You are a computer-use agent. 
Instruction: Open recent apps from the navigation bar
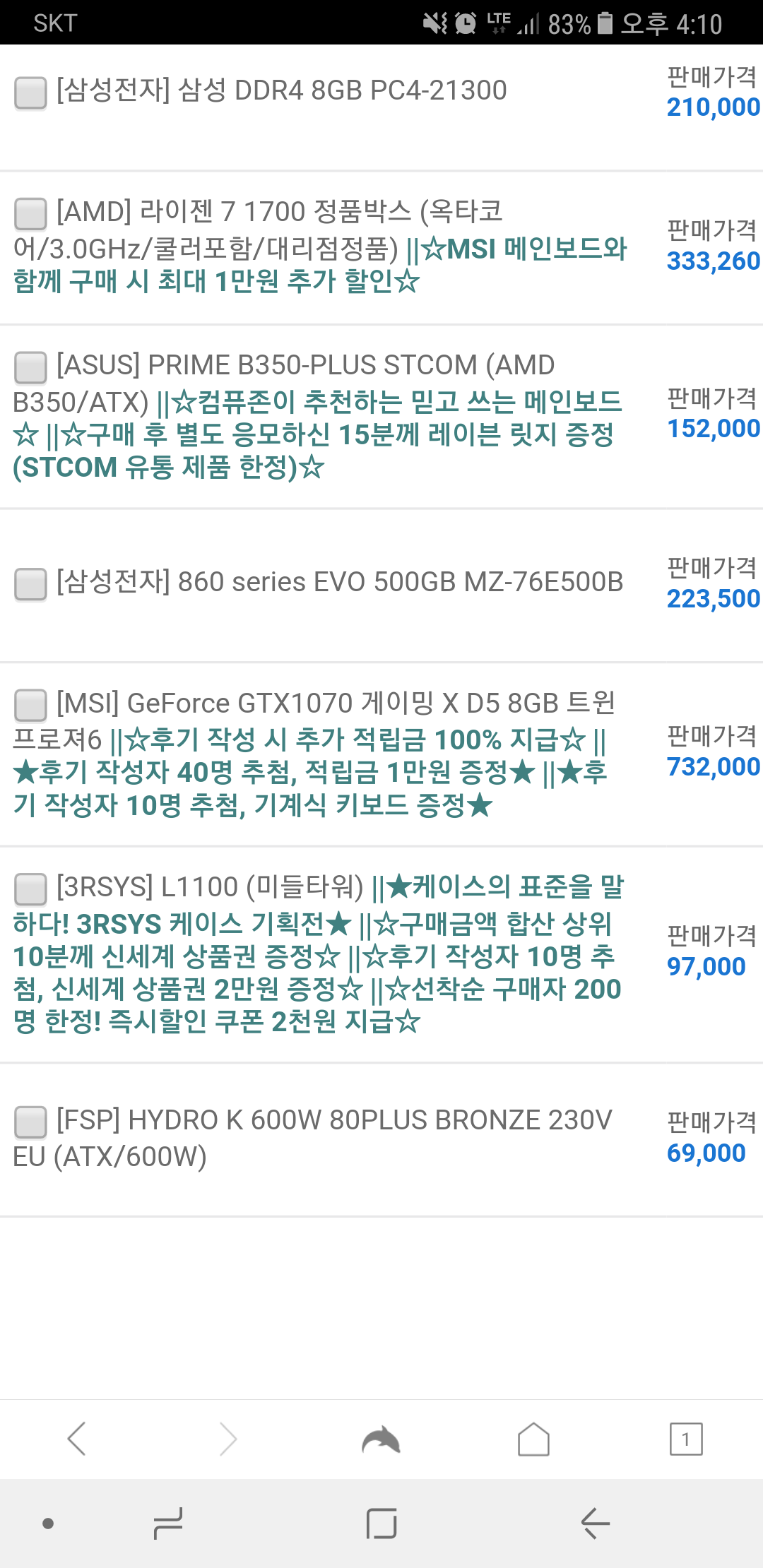pyautogui.click(x=168, y=1524)
